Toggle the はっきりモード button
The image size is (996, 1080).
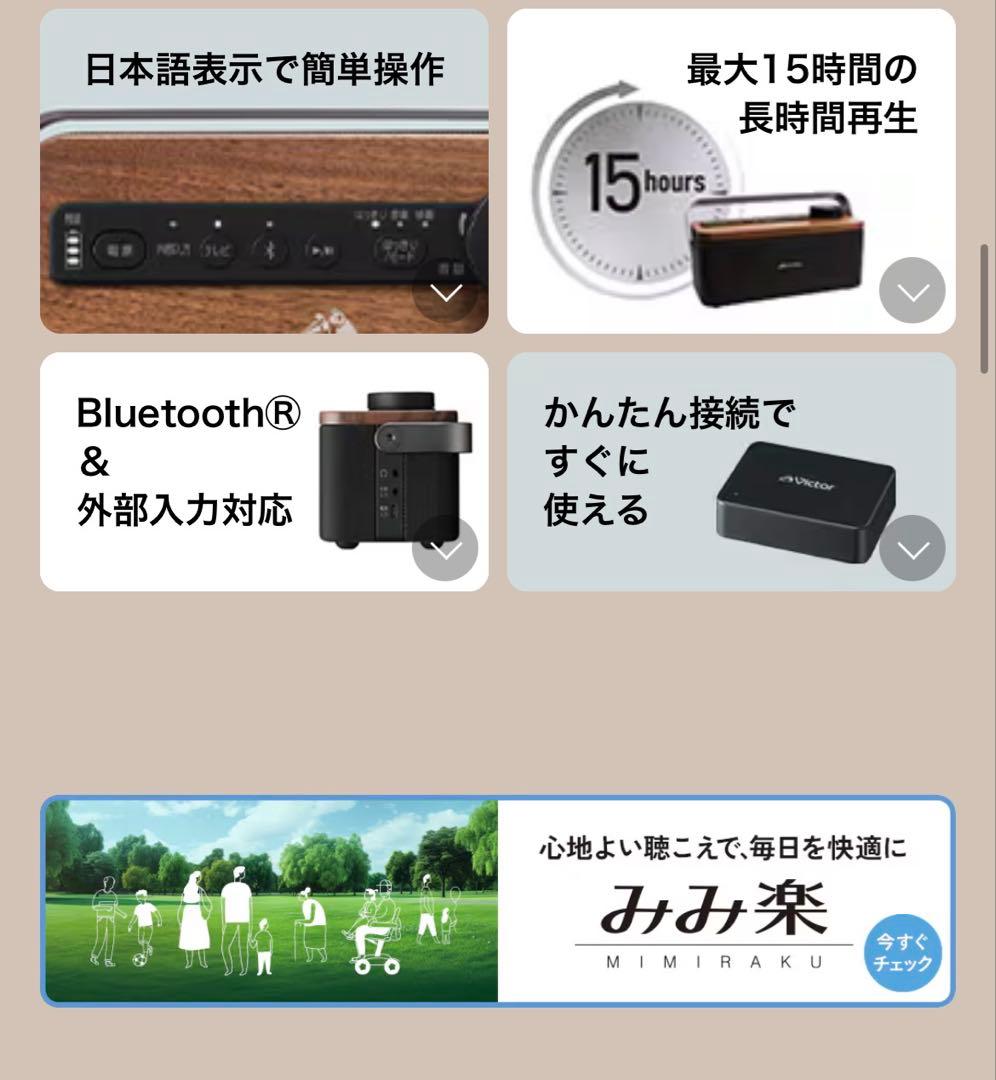pos(399,250)
